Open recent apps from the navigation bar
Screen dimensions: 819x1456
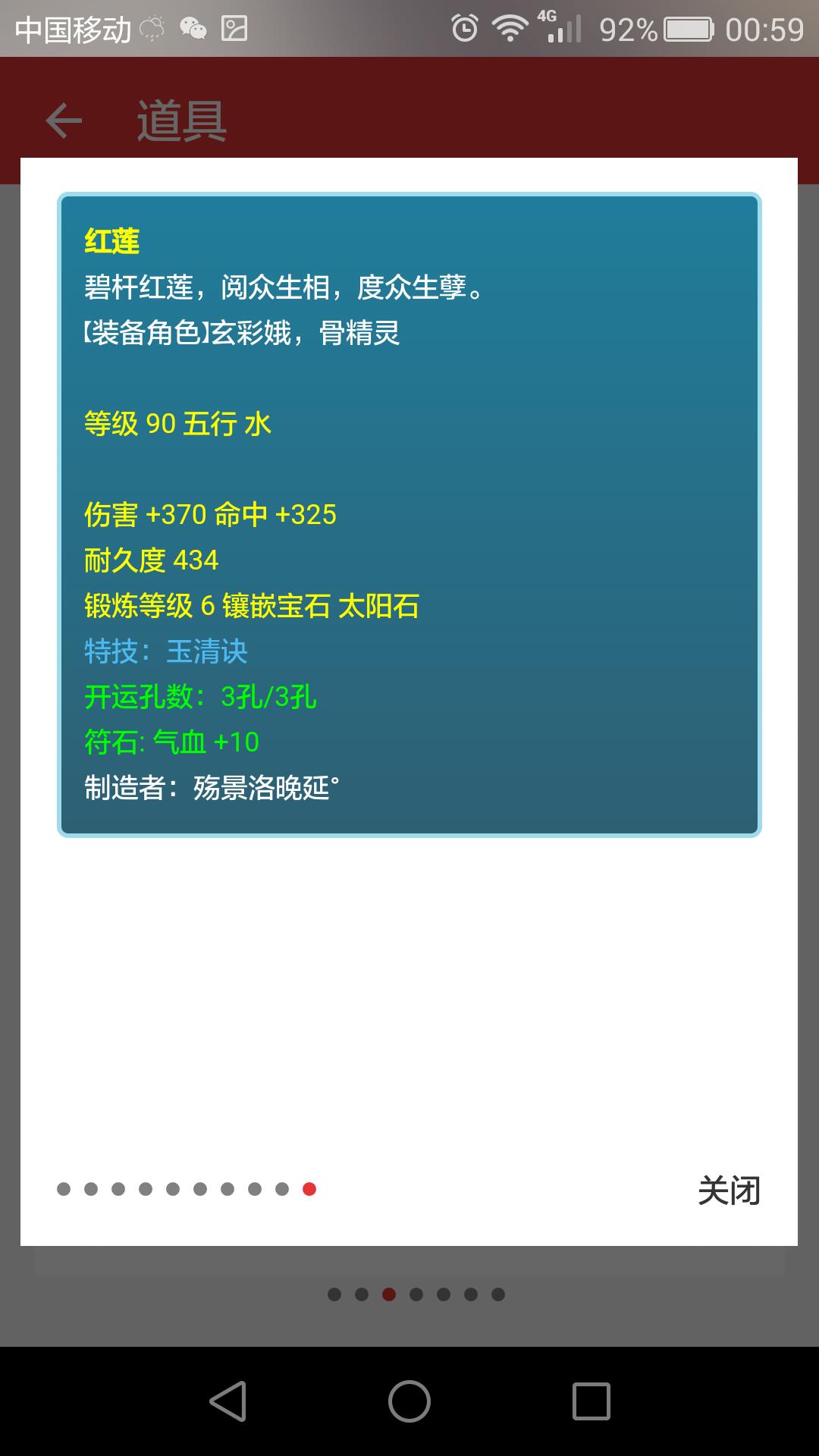pyautogui.click(x=591, y=1401)
